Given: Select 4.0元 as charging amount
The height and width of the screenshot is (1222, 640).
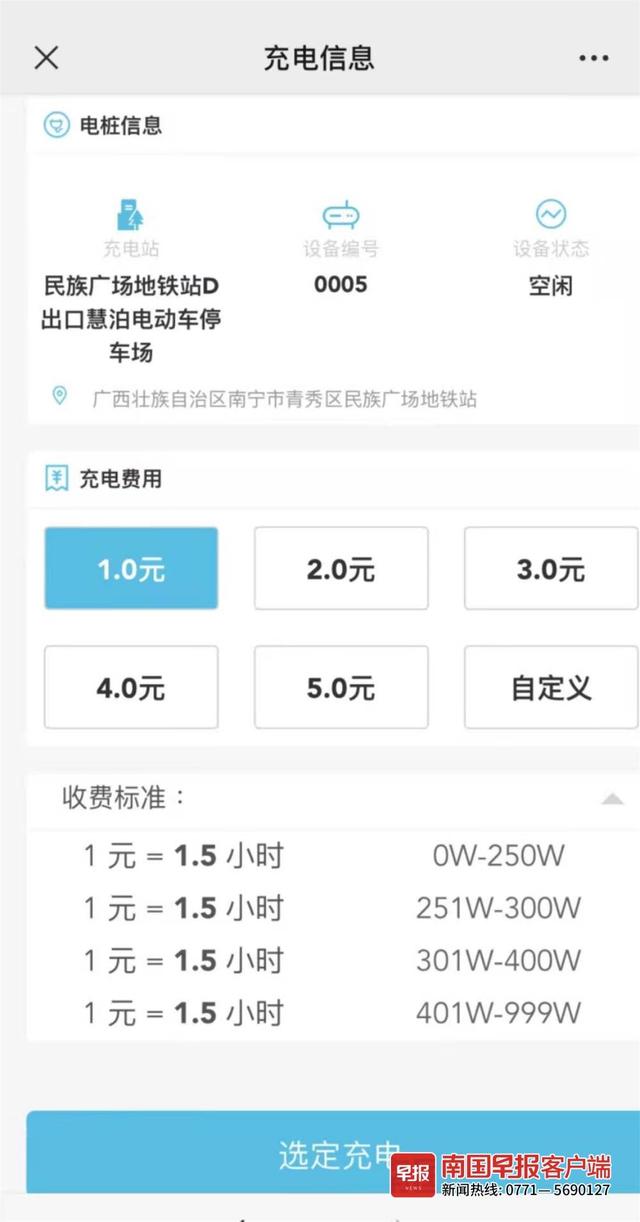Looking at the screenshot, I should point(131,687).
